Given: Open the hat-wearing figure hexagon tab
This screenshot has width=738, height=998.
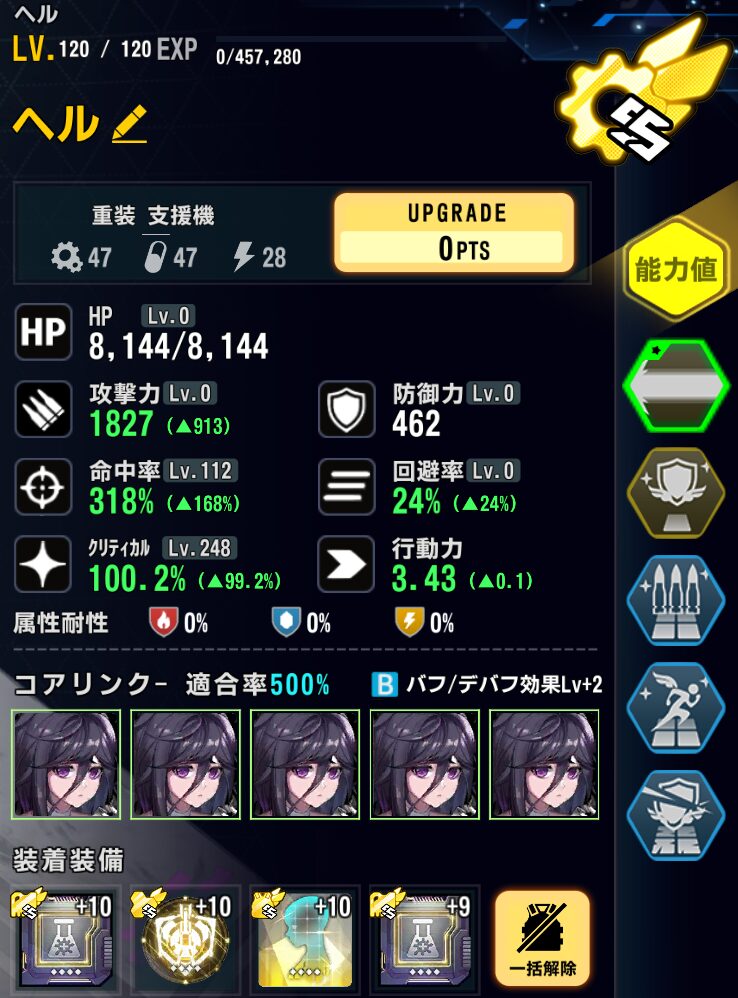Looking at the screenshot, I should tap(676, 815).
